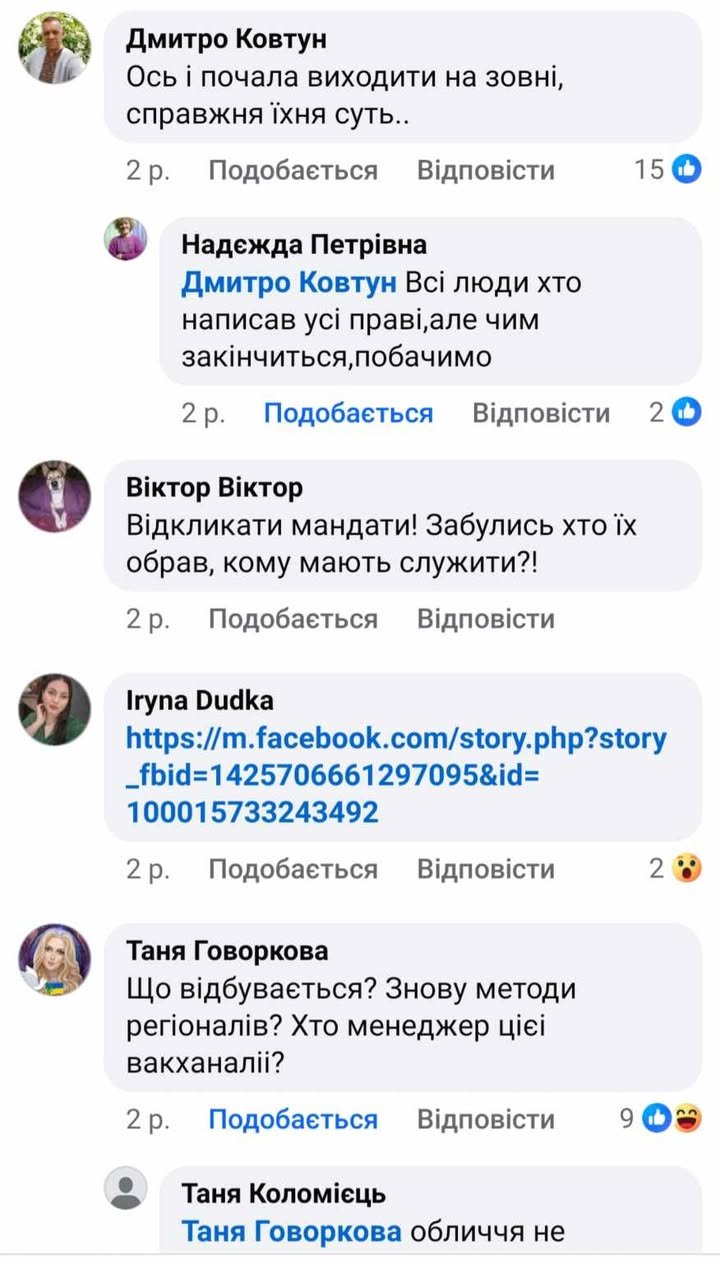720x1262 pixels.
Task: Reply to Iryna Dudka's comment
Action: click(x=485, y=869)
